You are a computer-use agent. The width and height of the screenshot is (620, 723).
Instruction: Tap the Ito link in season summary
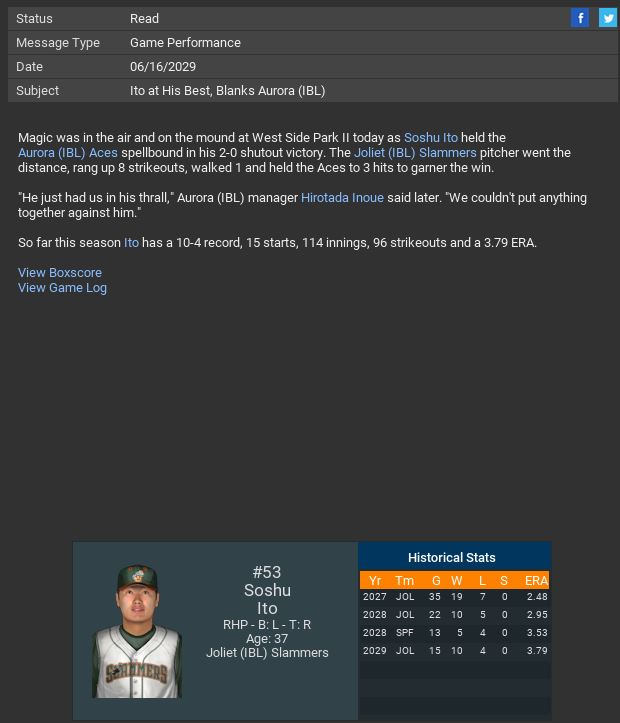131,243
